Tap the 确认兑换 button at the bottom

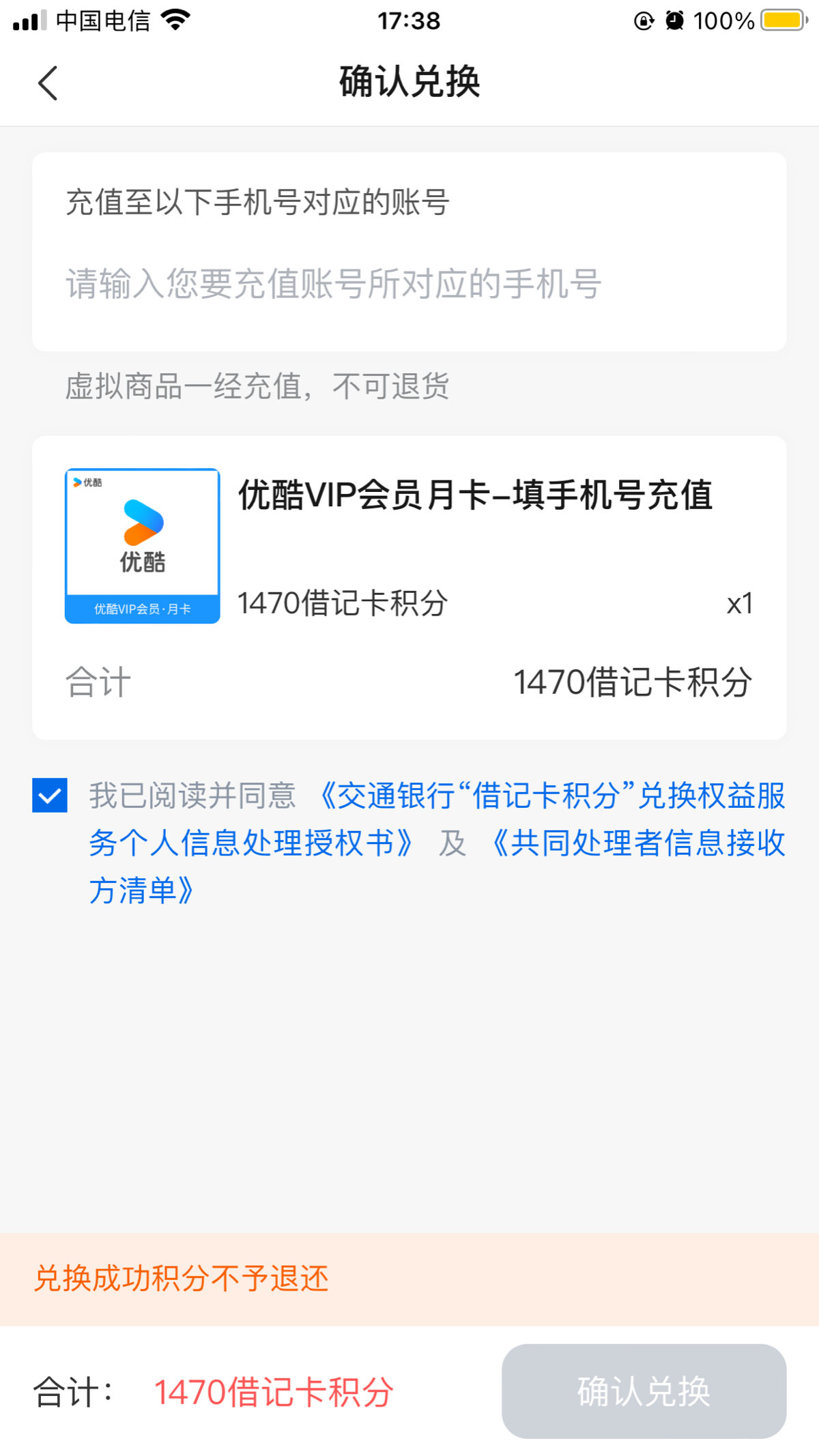click(644, 1391)
